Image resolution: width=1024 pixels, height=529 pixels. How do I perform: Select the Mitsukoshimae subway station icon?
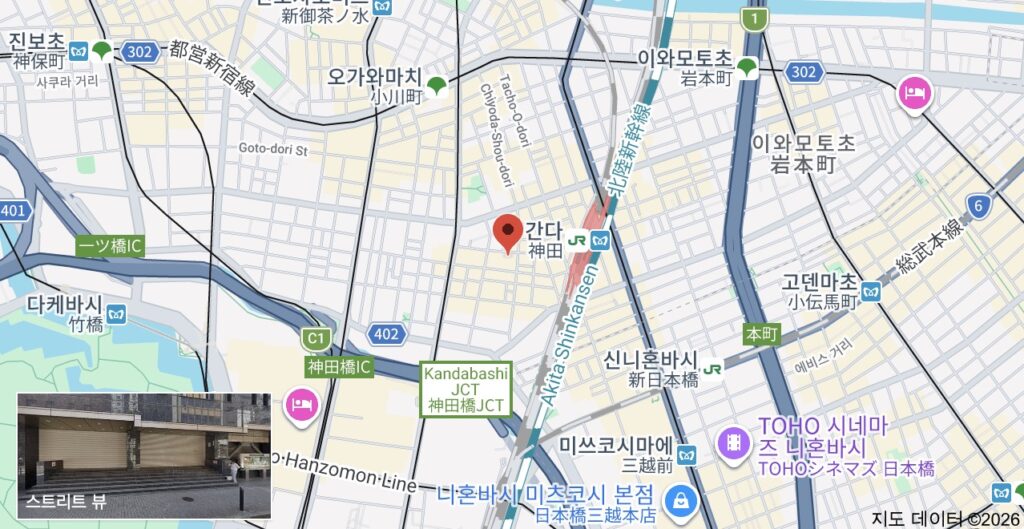[x=686, y=456]
